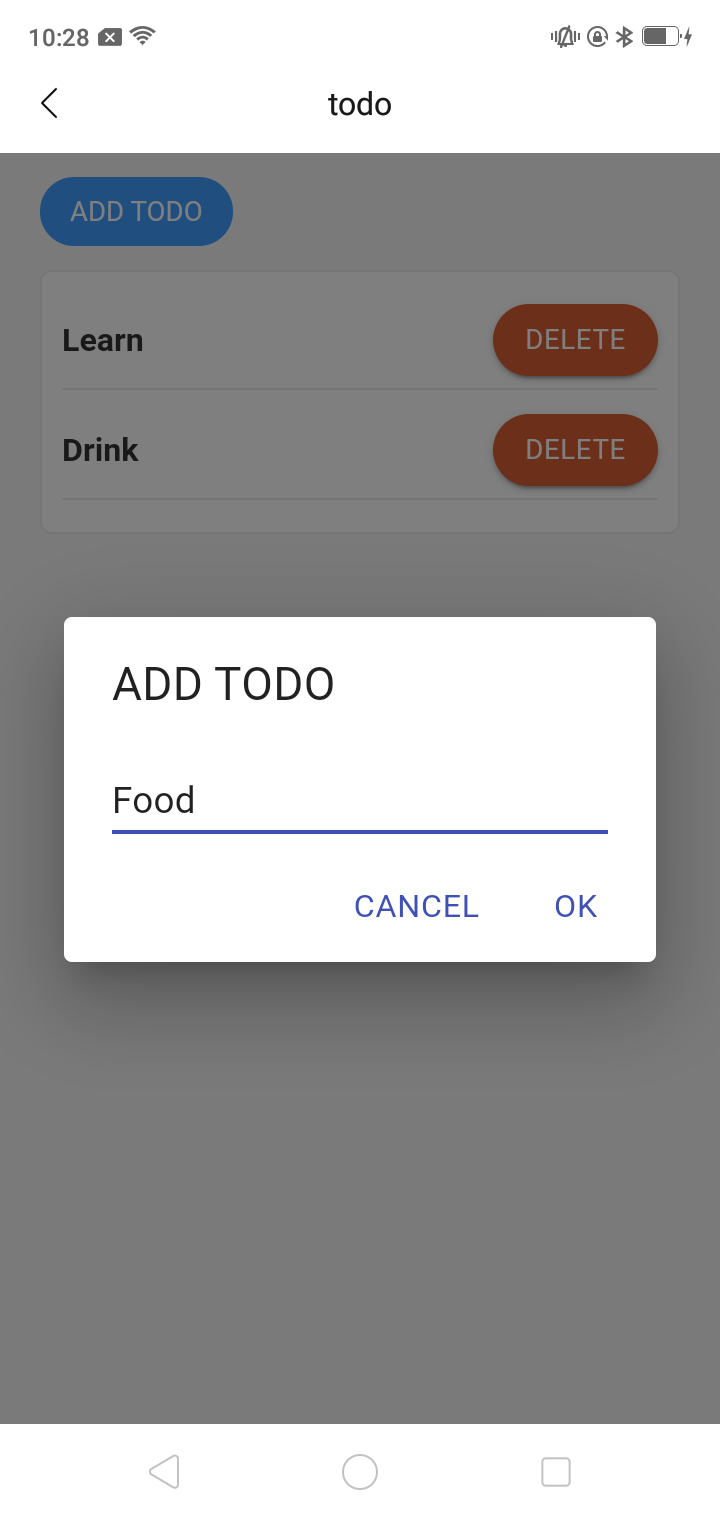This screenshot has height=1520, width=720.
Task: Confirm adding the todo with OK
Action: pyautogui.click(x=576, y=906)
